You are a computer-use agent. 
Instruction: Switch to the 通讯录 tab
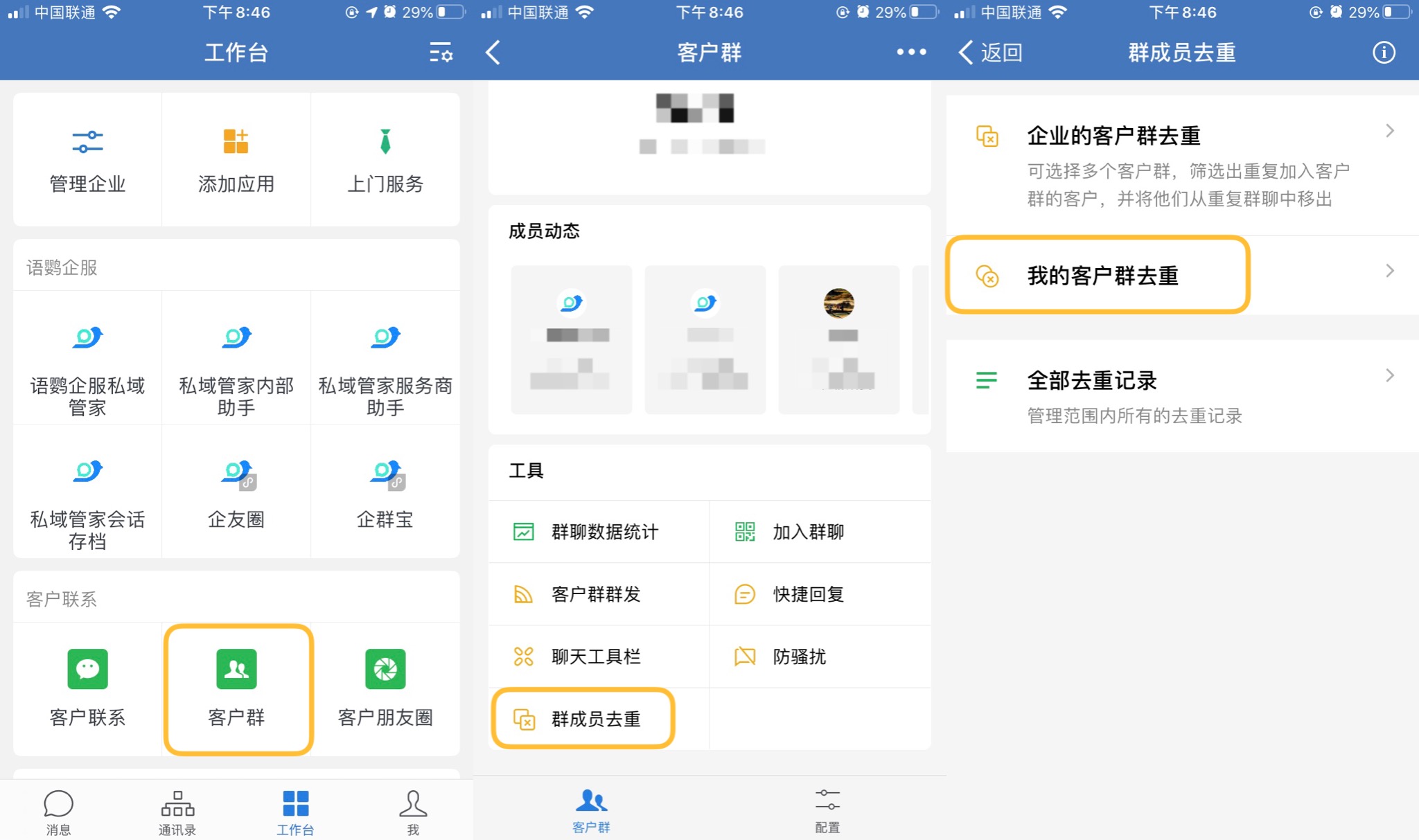pos(177,812)
